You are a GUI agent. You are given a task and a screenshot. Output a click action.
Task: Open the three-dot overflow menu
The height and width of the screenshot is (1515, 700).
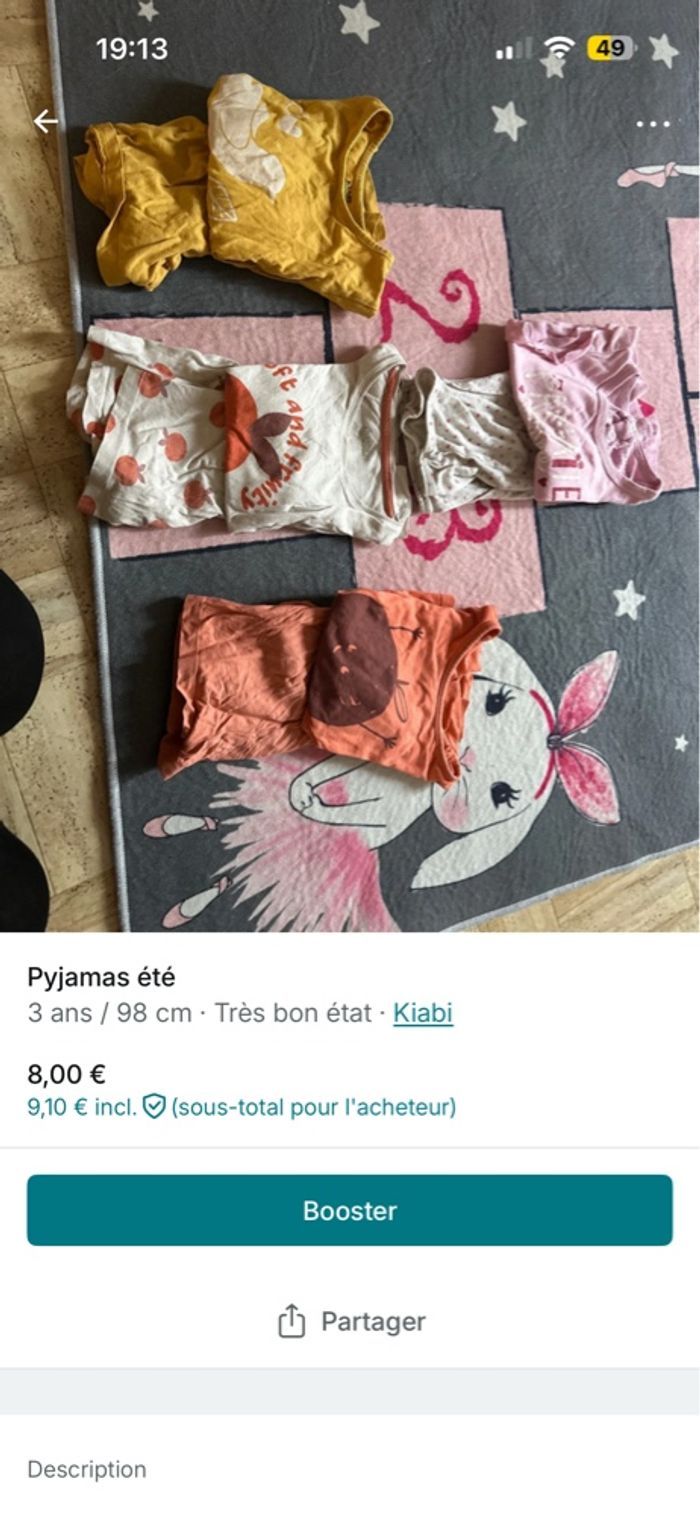tap(652, 124)
